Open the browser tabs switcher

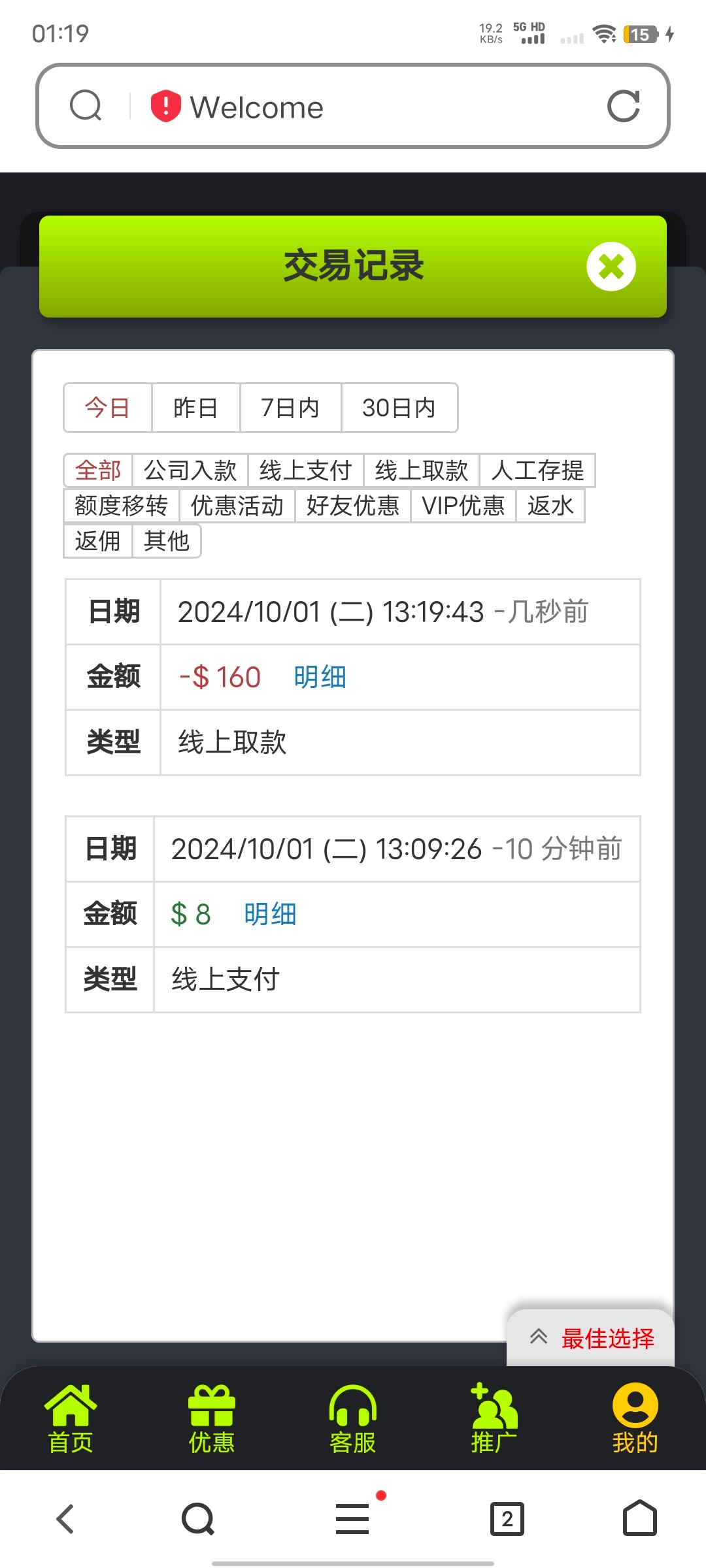tap(507, 1518)
